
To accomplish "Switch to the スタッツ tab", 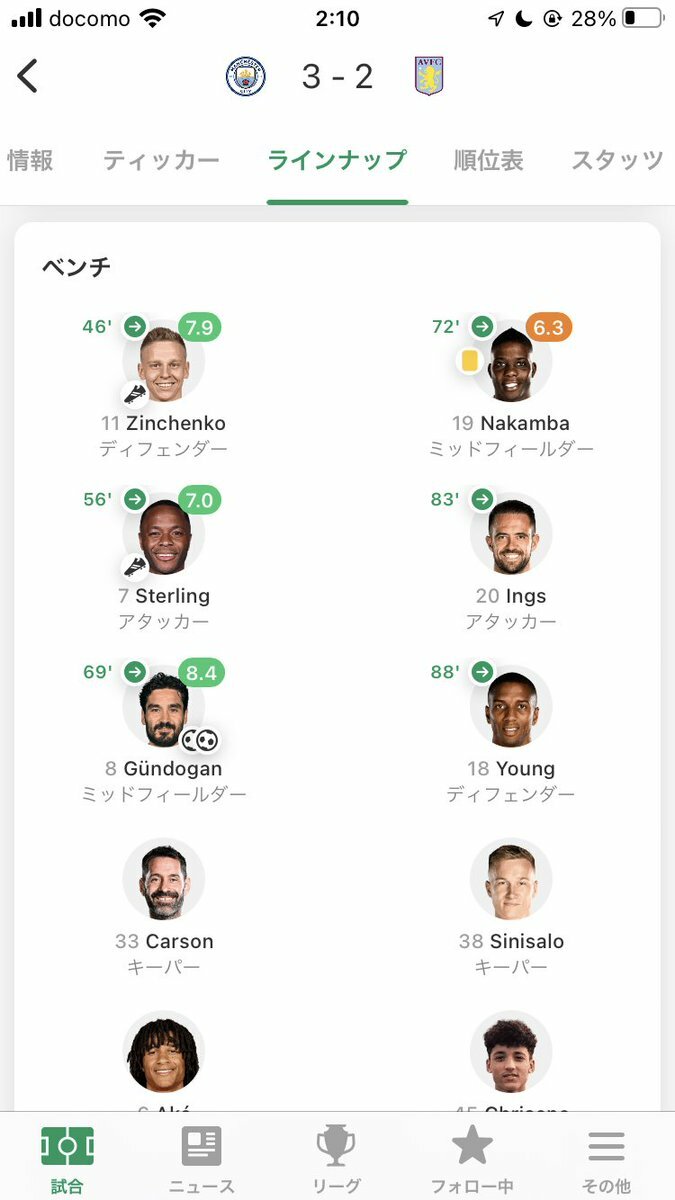I will coord(617,160).
